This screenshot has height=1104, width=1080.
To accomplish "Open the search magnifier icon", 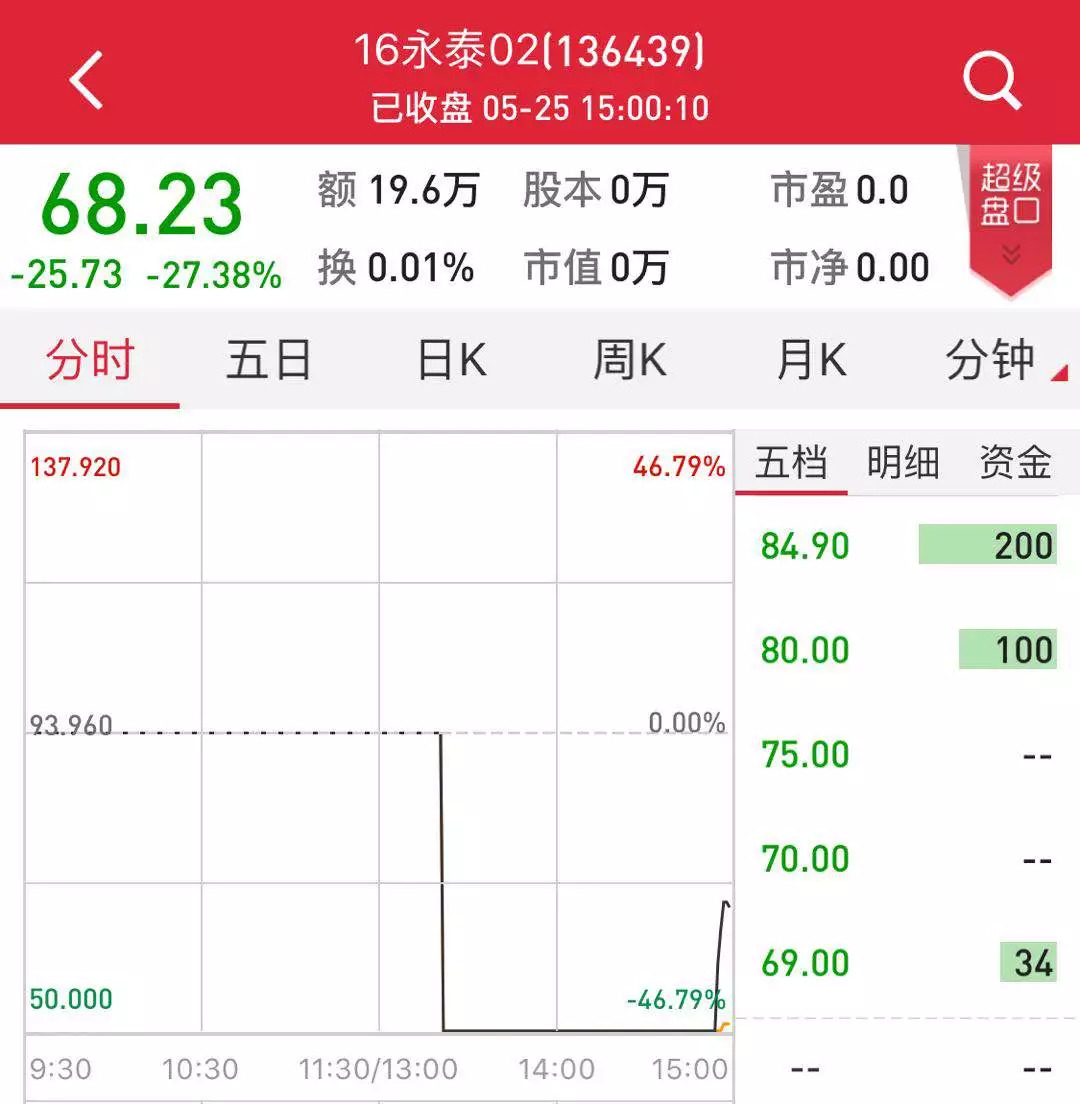I will [991, 80].
